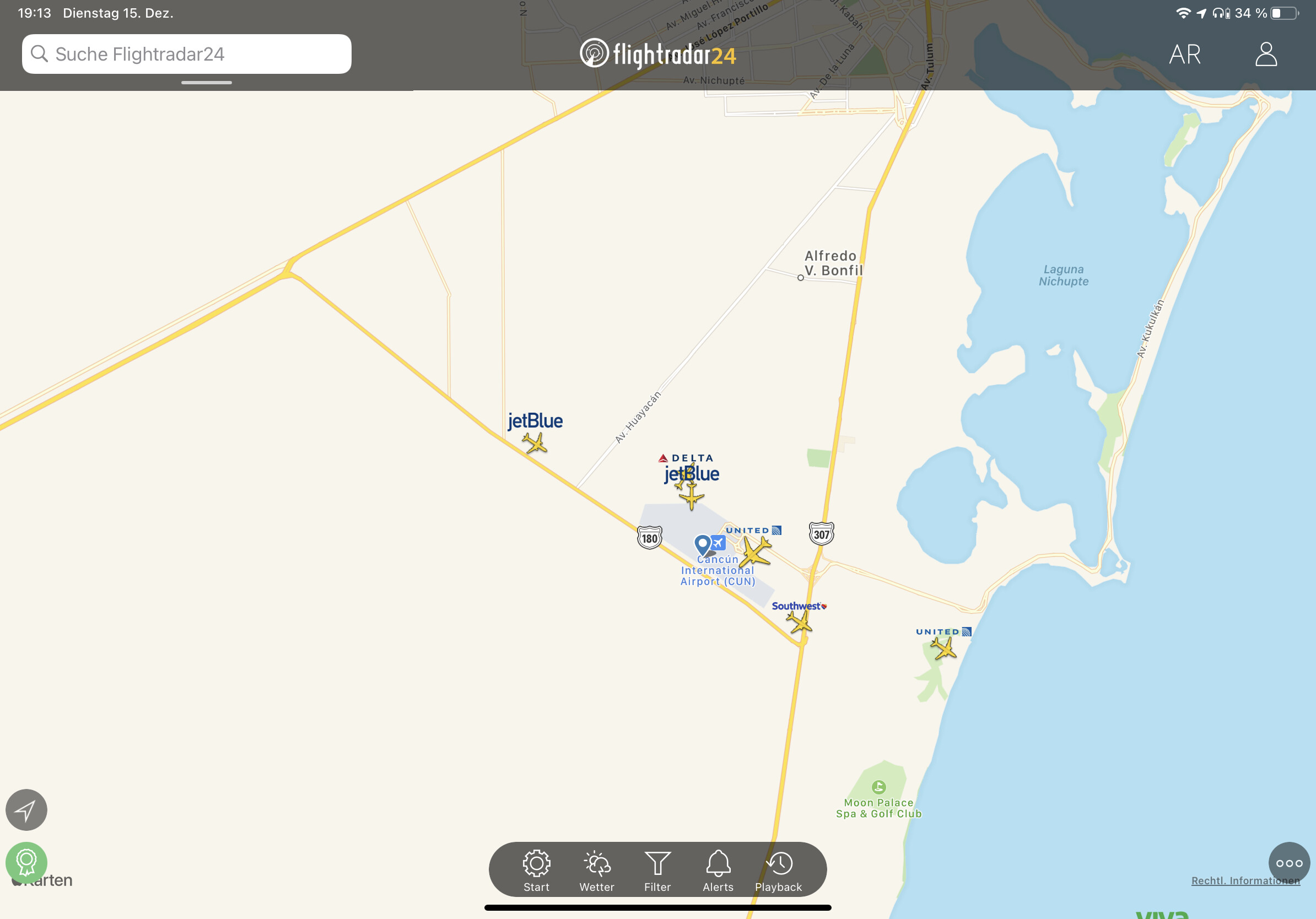The image size is (1316, 919).
Task: Open the Alerts bell
Action: coord(718,870)
